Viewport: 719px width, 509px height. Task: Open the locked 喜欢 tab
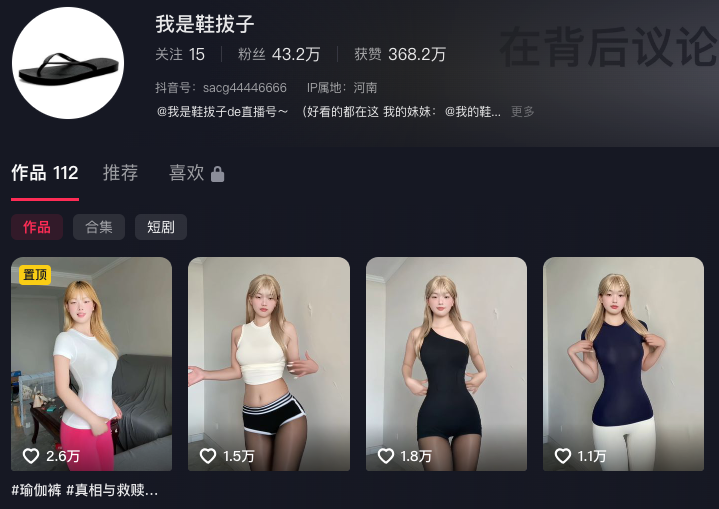[196, 173]
